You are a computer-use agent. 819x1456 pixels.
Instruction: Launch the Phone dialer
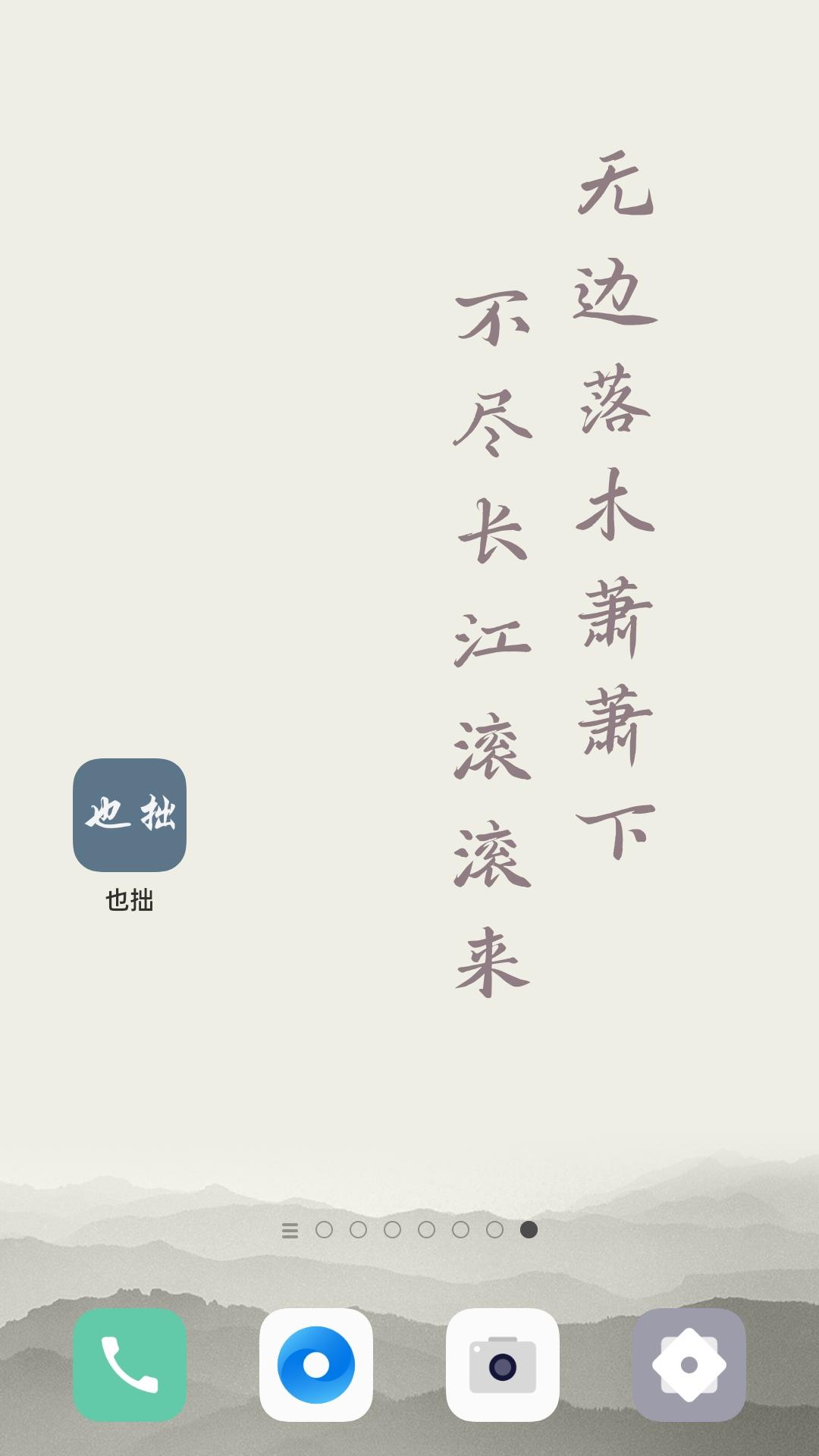point(130,1365)
